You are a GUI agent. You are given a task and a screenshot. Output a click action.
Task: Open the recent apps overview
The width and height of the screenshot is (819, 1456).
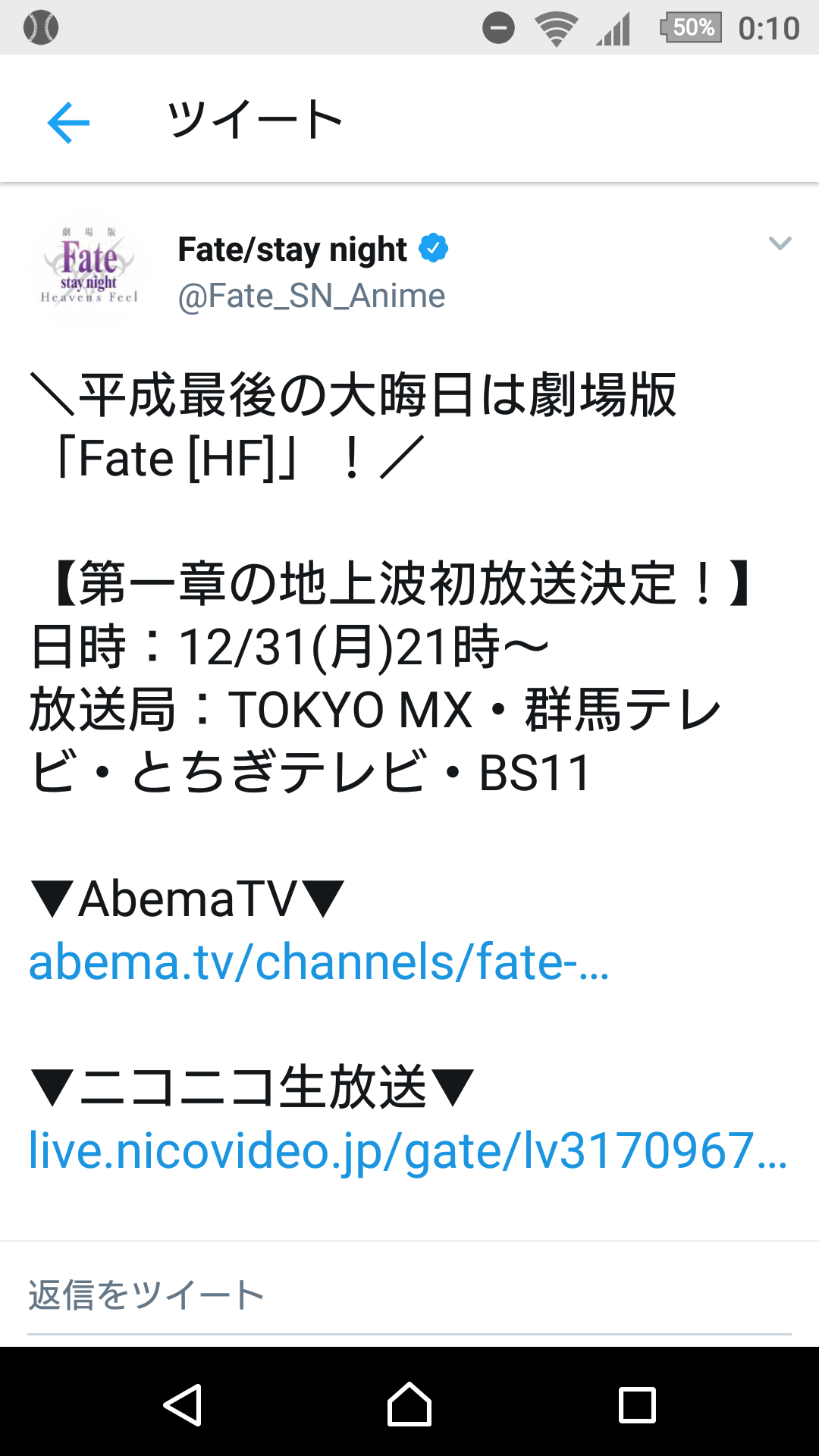point(637,1404)
